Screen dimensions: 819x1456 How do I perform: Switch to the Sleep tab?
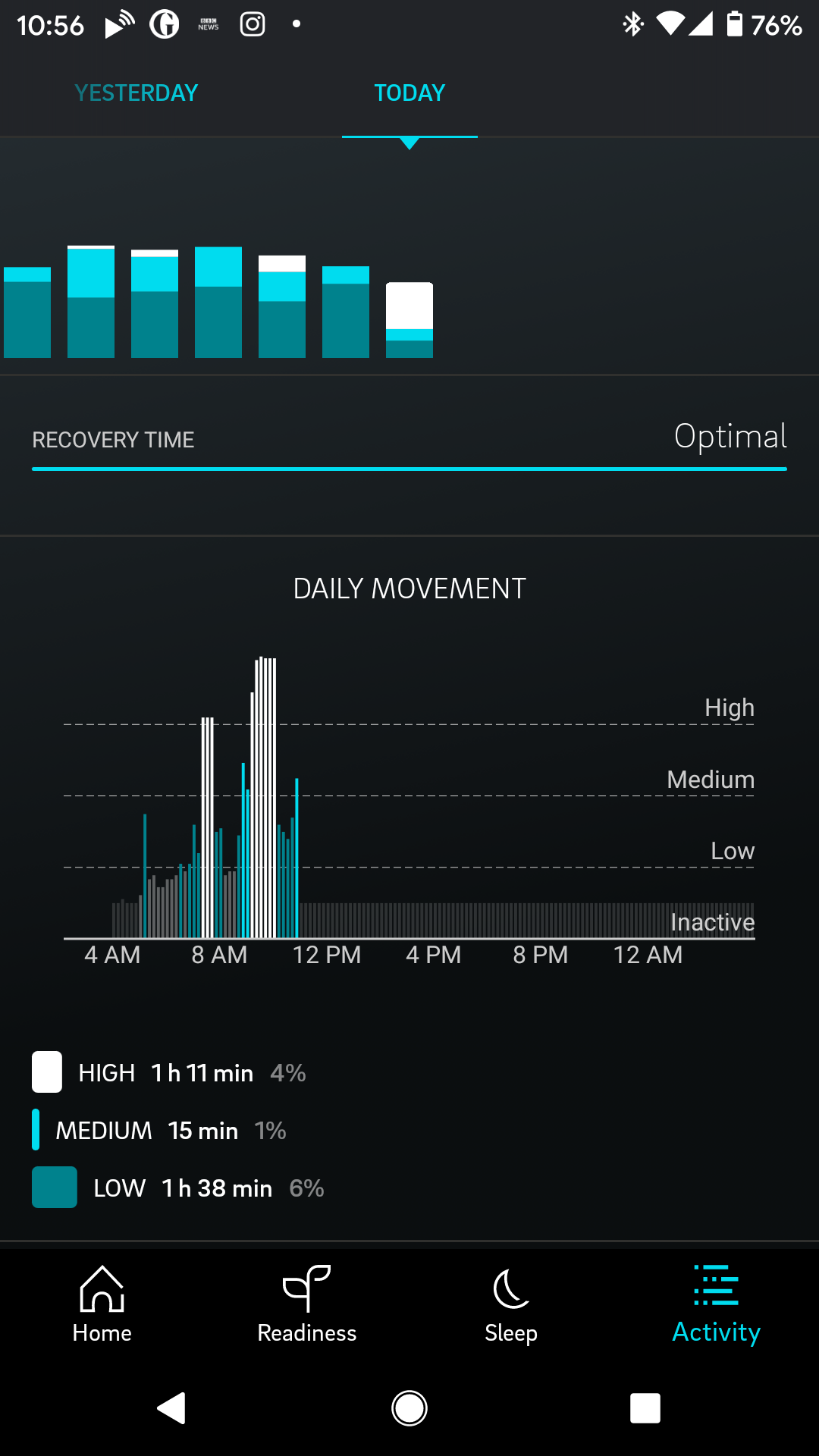point(511,1304)
